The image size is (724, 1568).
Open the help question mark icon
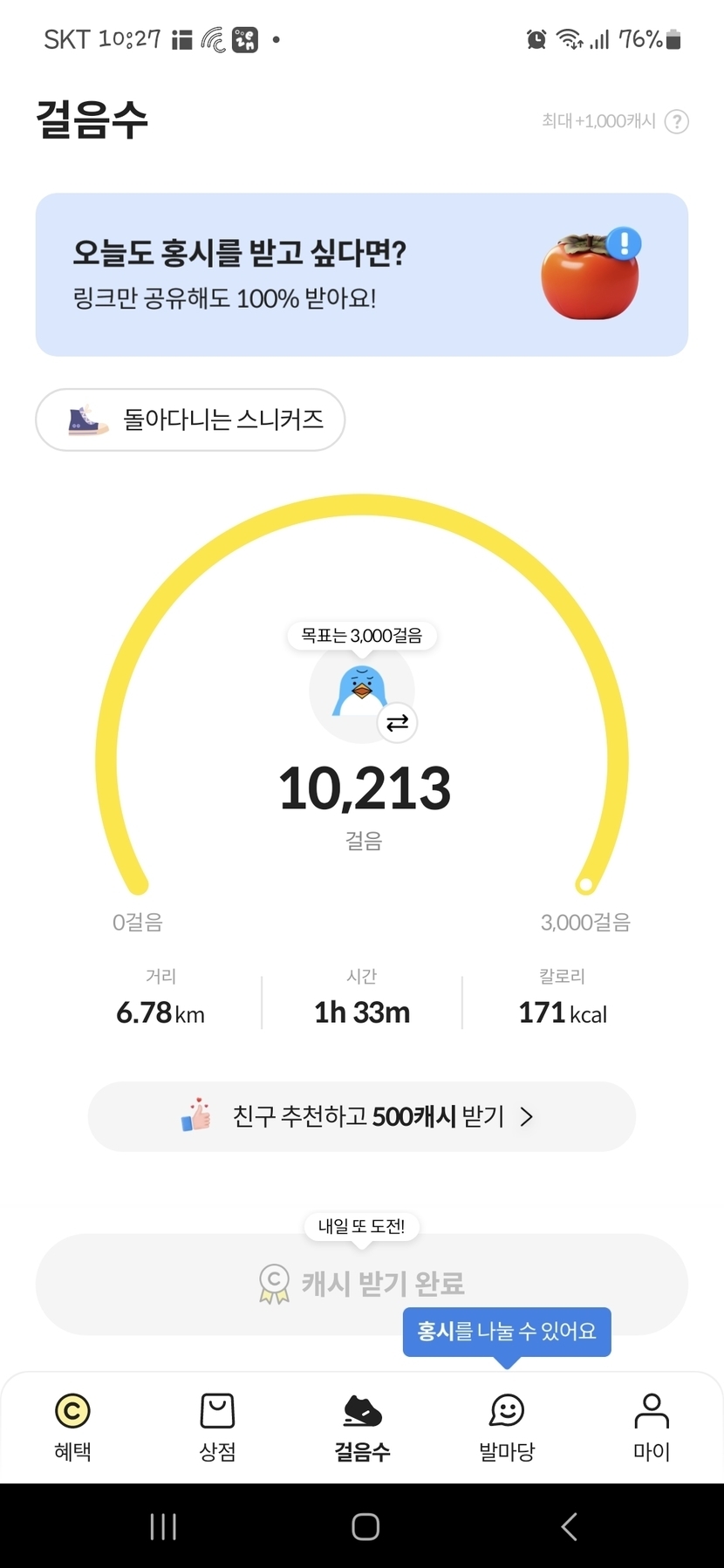pyautogui.click(x=676, y=121)
